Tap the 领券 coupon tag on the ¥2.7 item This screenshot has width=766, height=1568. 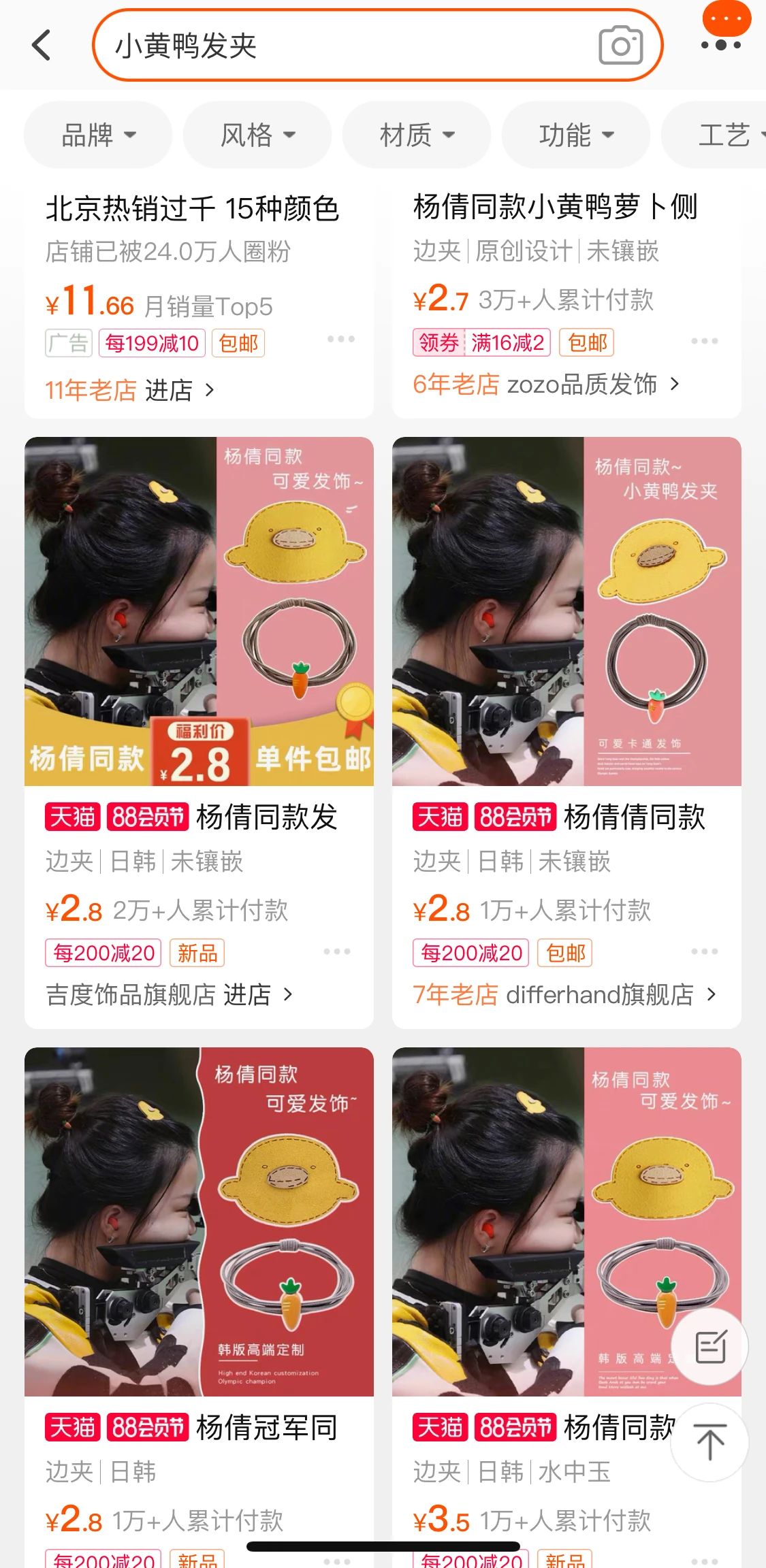(x=438, y=342)
